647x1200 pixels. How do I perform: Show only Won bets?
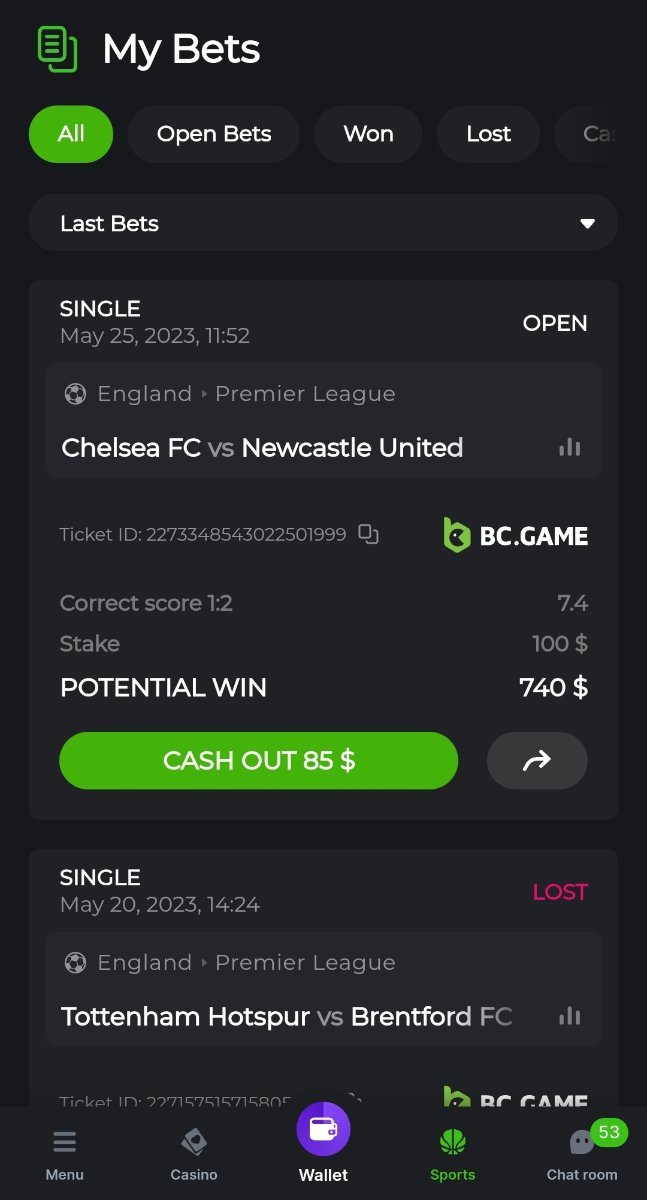(368, 134)
